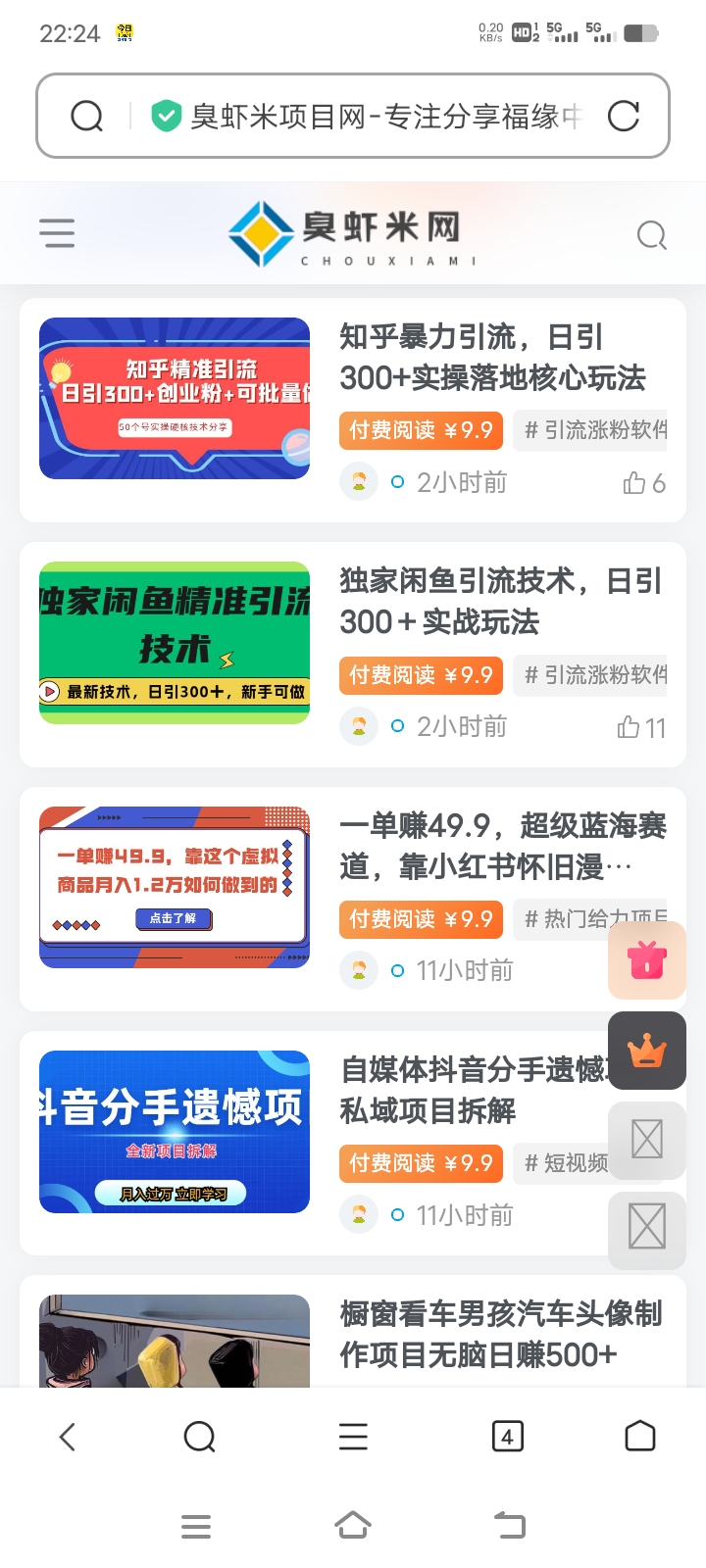Screen dimensions: 706x1568
Task: Tap the green shield icon in address bar
Action: [x=168, y=115]
